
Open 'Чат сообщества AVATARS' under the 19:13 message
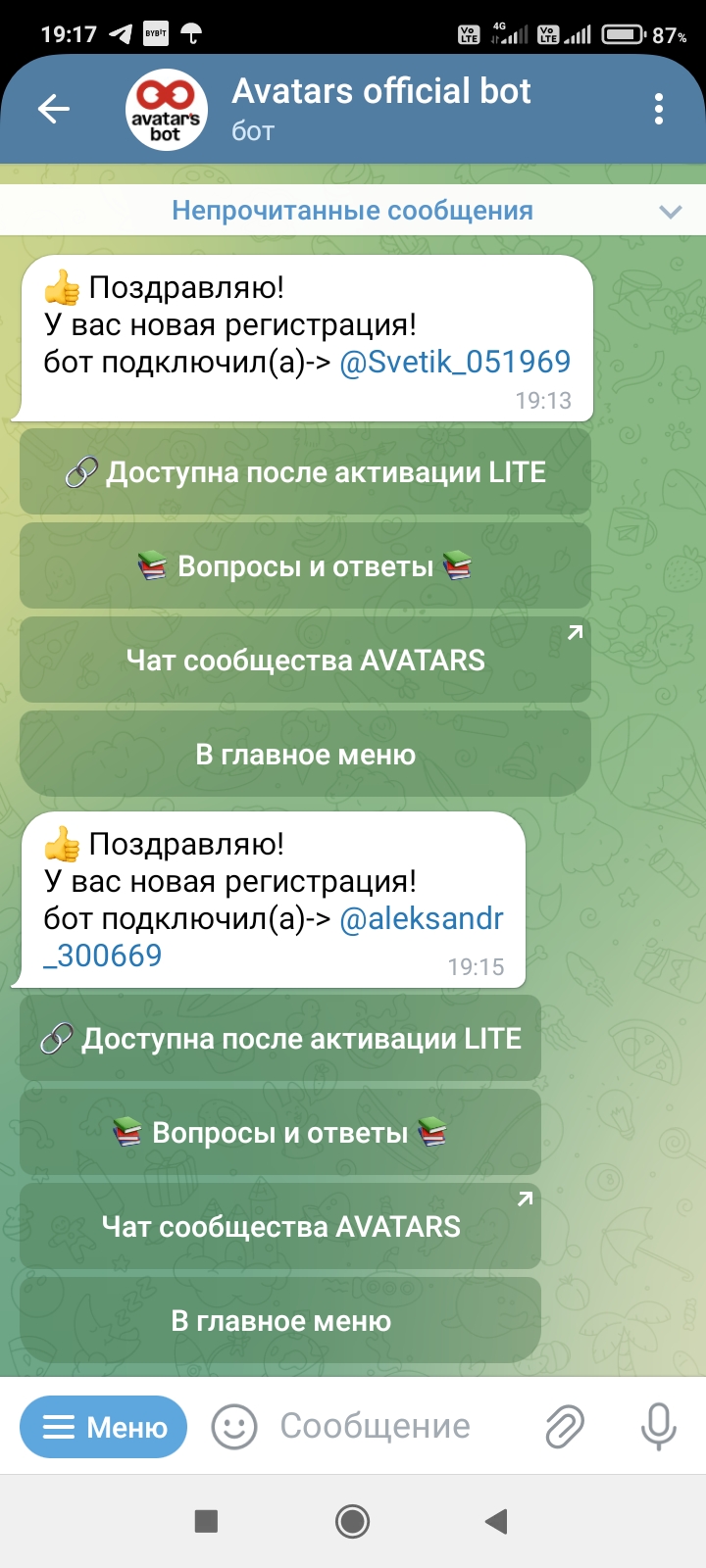click(305, 661)
